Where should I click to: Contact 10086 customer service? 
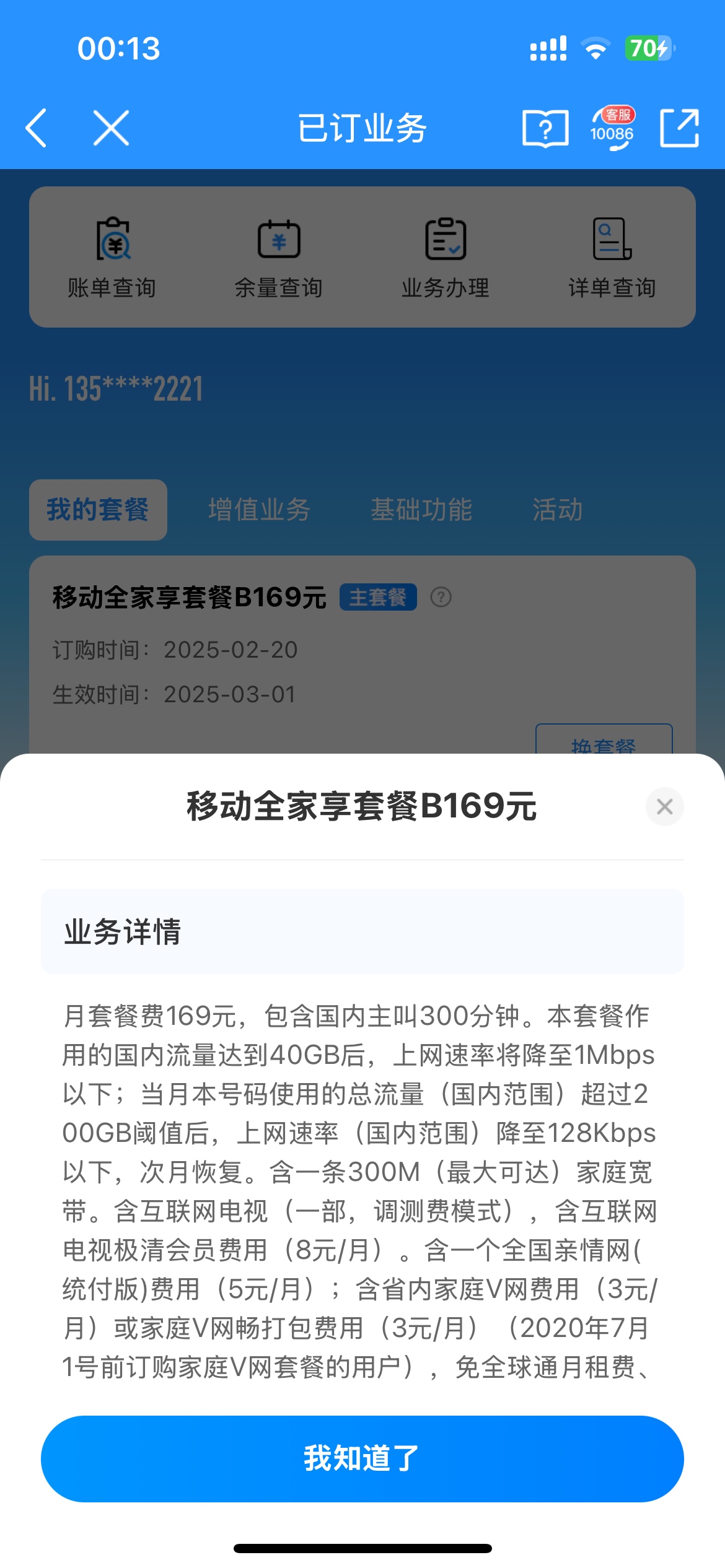coord(612,128)
